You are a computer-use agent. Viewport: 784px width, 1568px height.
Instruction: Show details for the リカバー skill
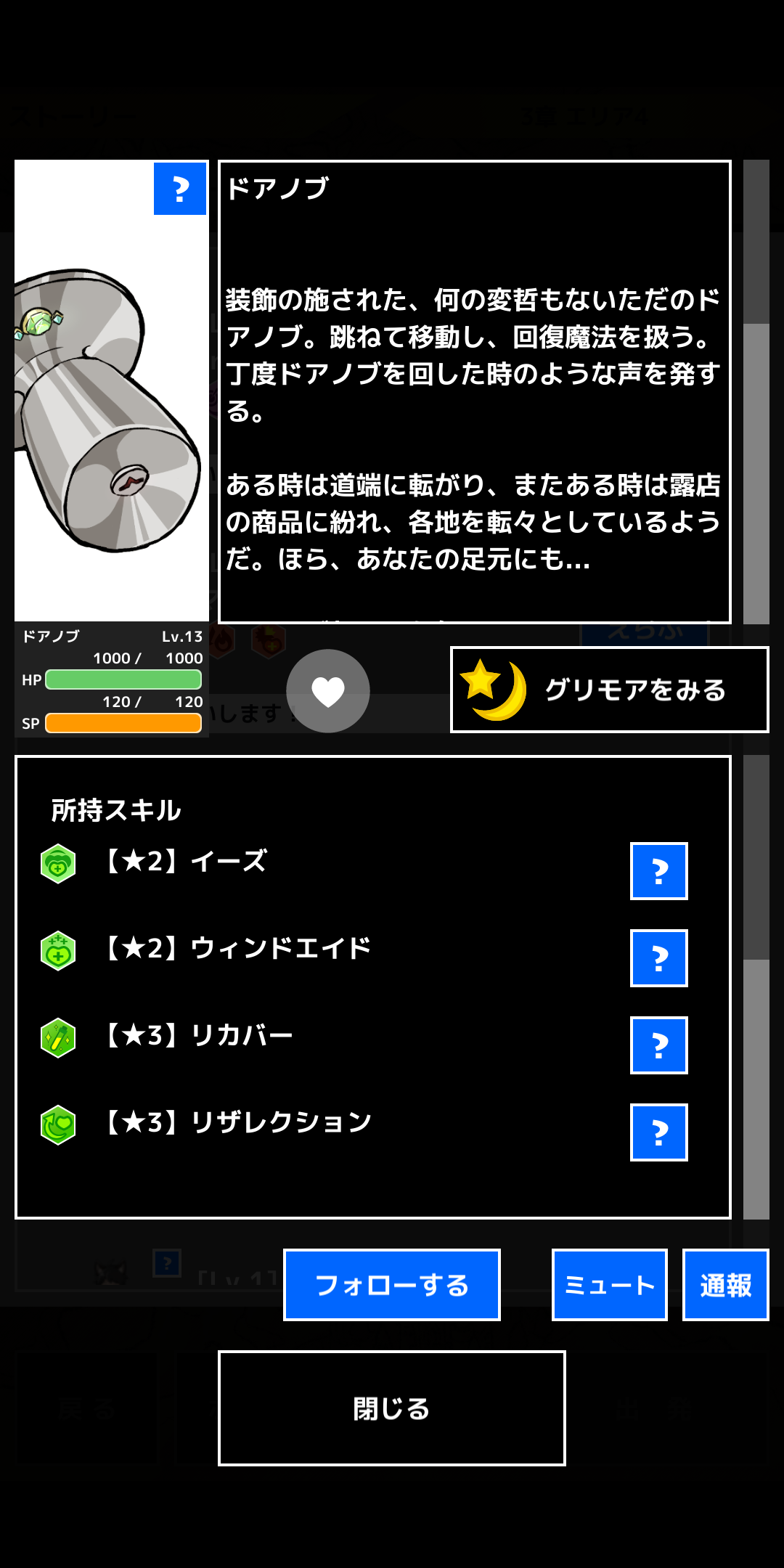pyautogui.click(x=659, y=1045)
